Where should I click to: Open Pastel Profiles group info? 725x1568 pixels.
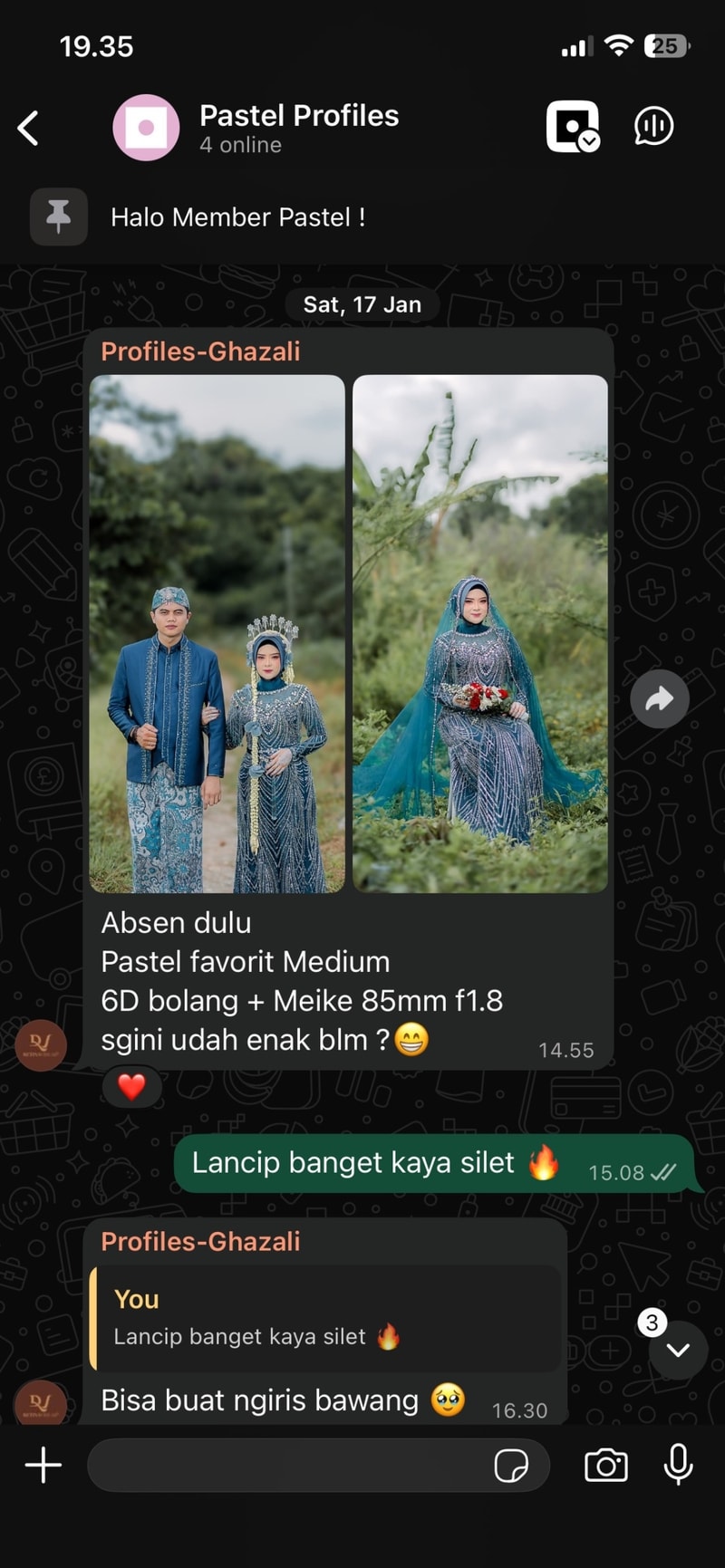click(298, 128)
